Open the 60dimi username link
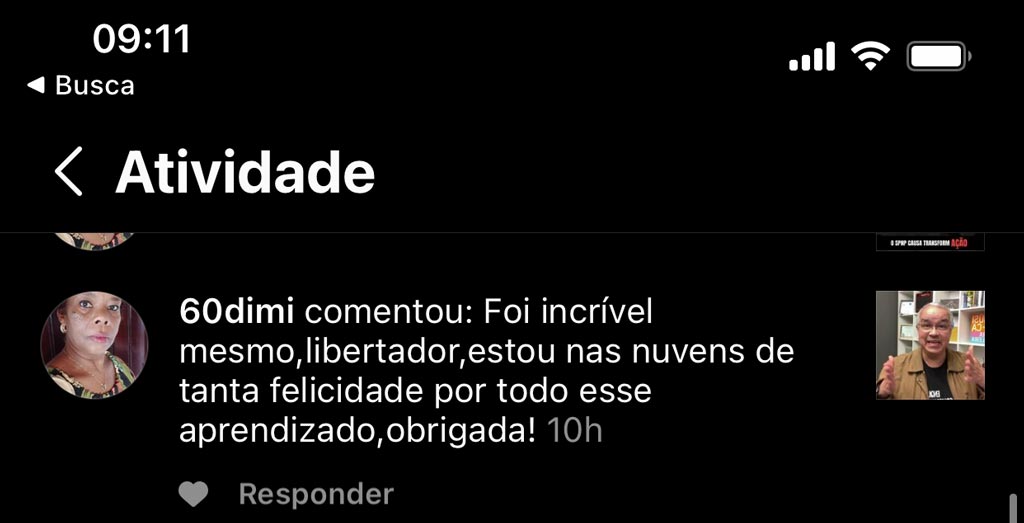Viewport: 1024px width, 523px height. tap(237, 312)
